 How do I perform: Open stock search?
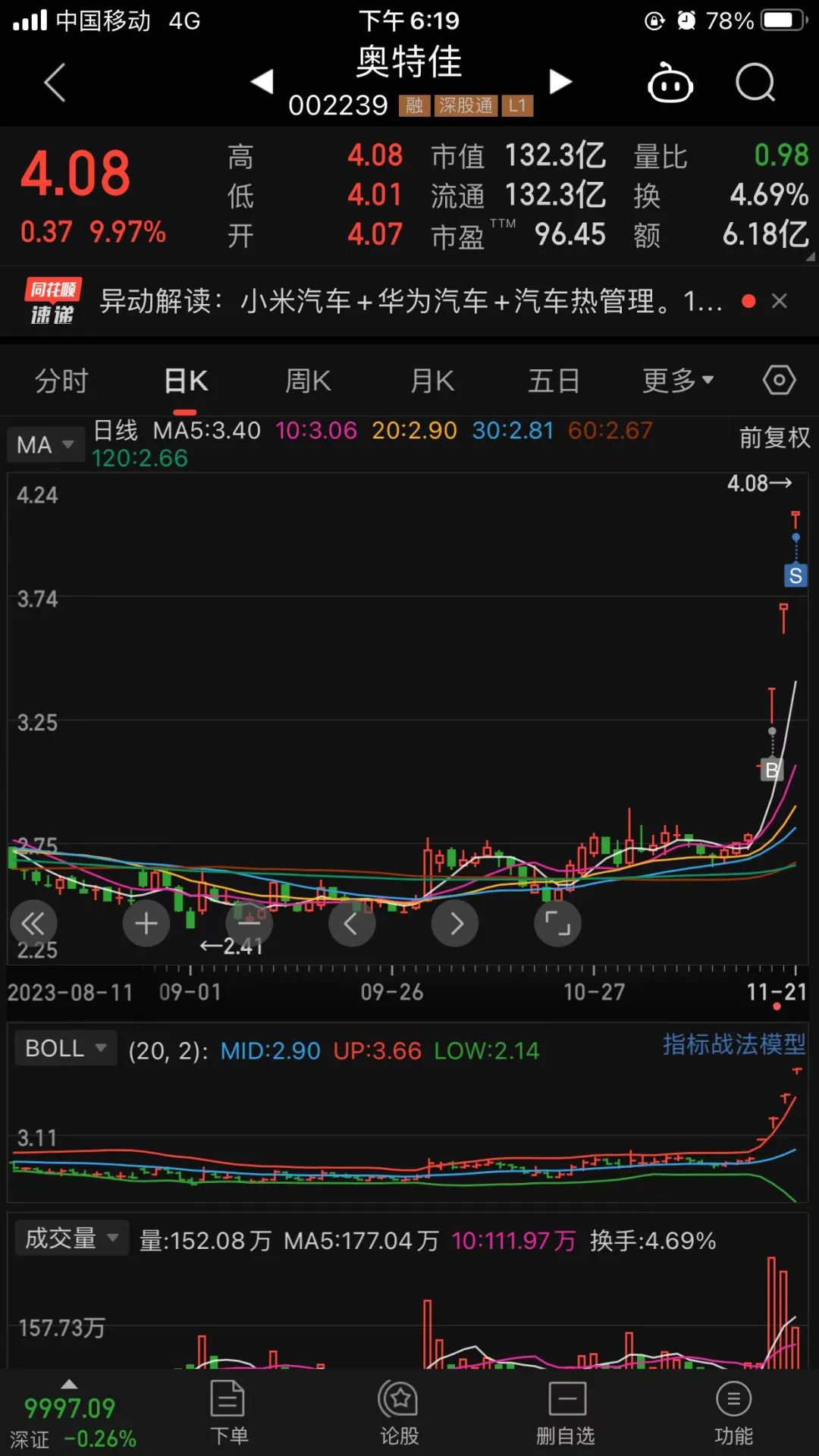pyautogui.click(x=755, y=82)
